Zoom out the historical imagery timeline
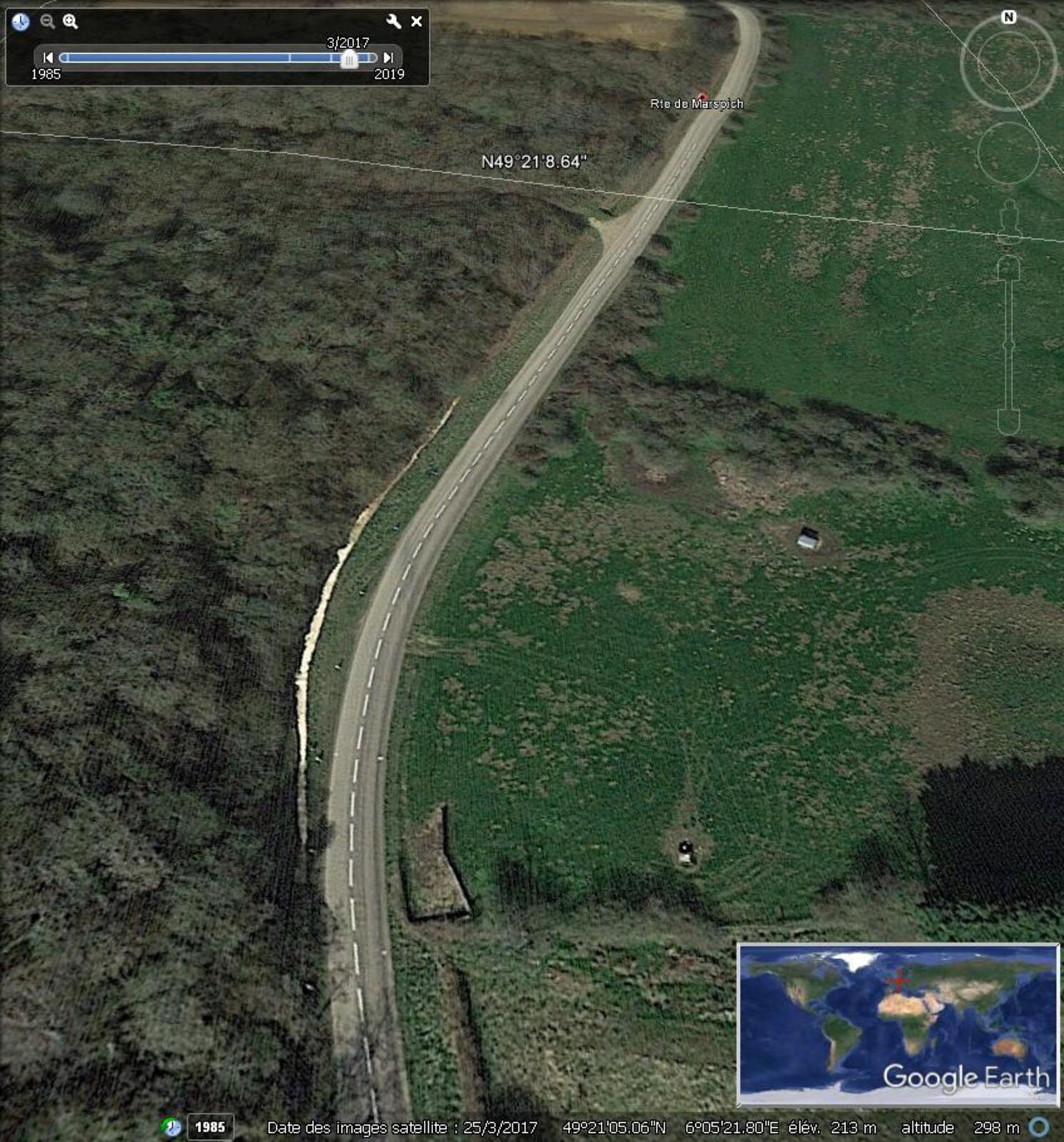The height and width of the screenshot is (1142, 1064). pyautogui.click(x=47, y=21)
